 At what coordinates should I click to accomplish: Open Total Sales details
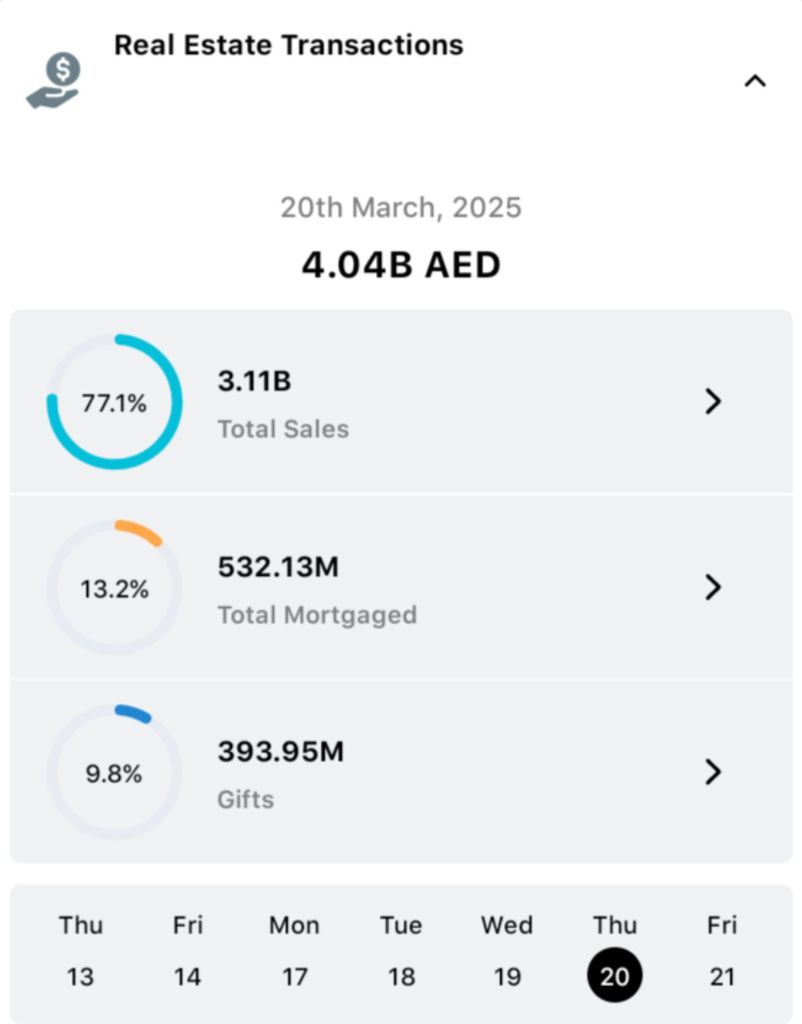click(712, 402)
